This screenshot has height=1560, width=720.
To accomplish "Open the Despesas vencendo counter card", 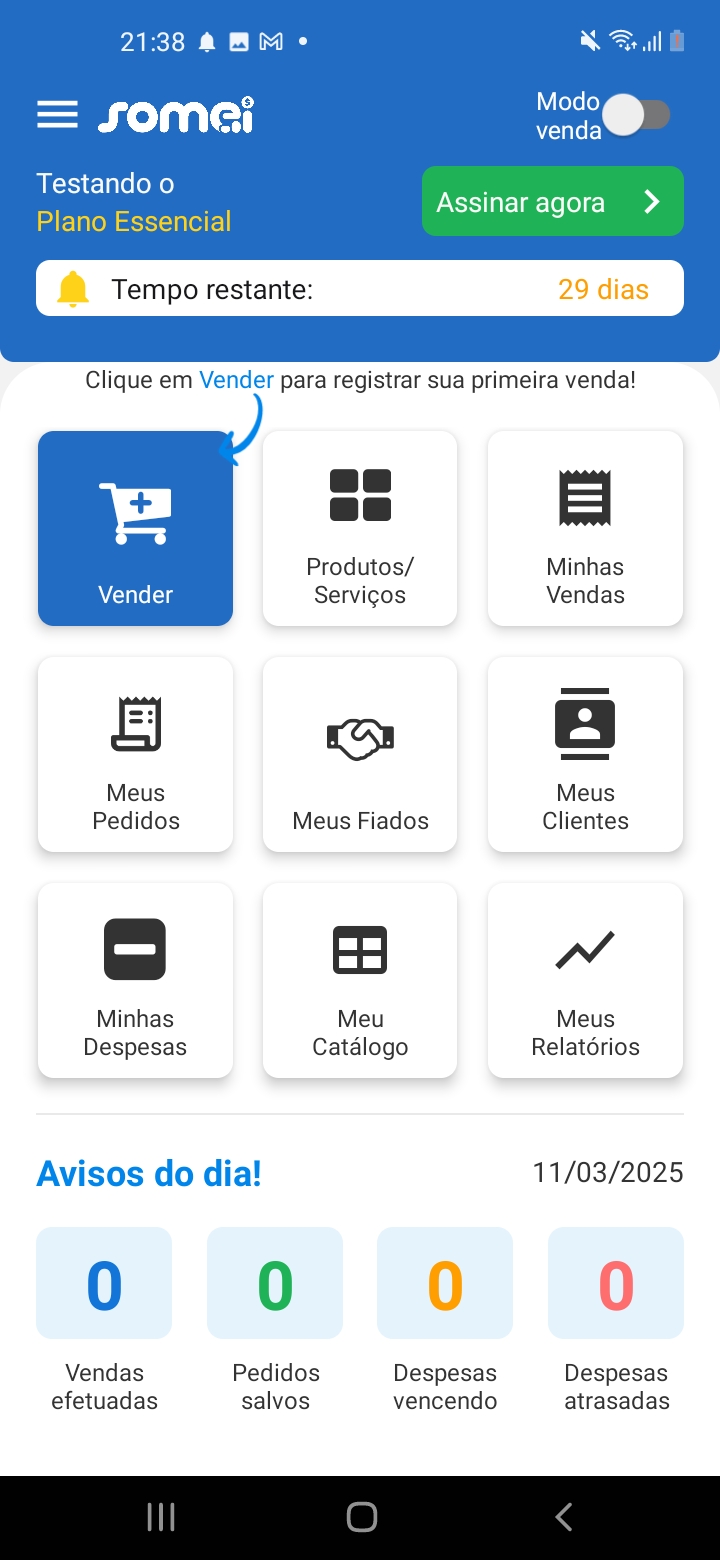I will coord(445,1284).
